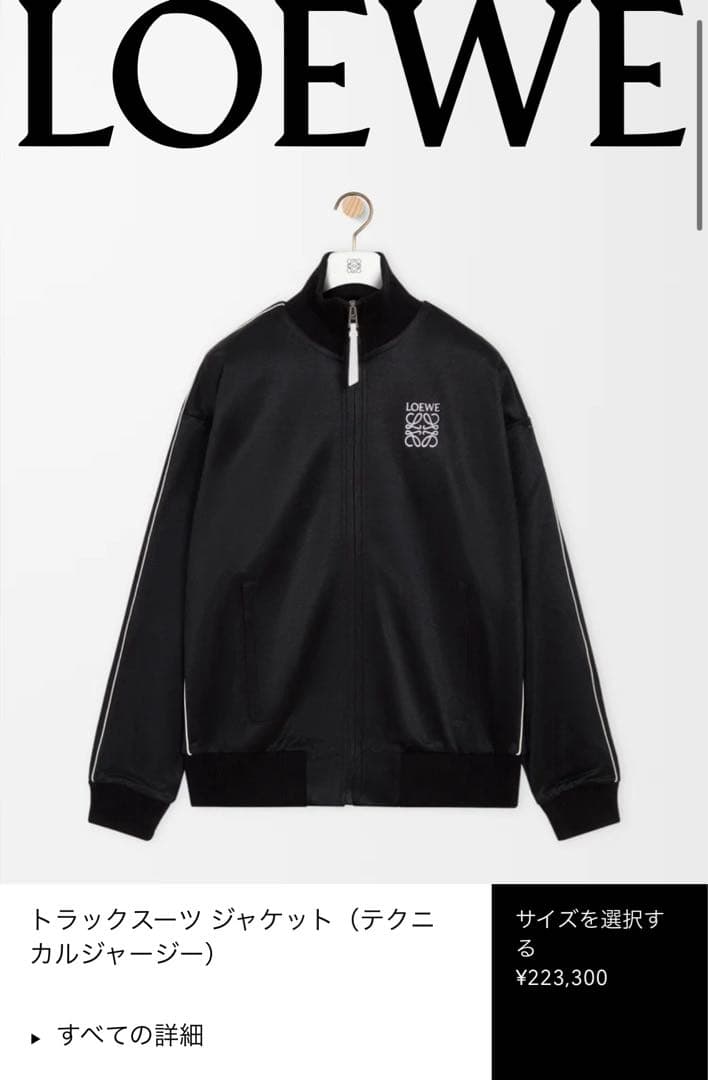Open the black track jacket product image
Viewport: 708px width, 1080px height.
pos(353,540)
